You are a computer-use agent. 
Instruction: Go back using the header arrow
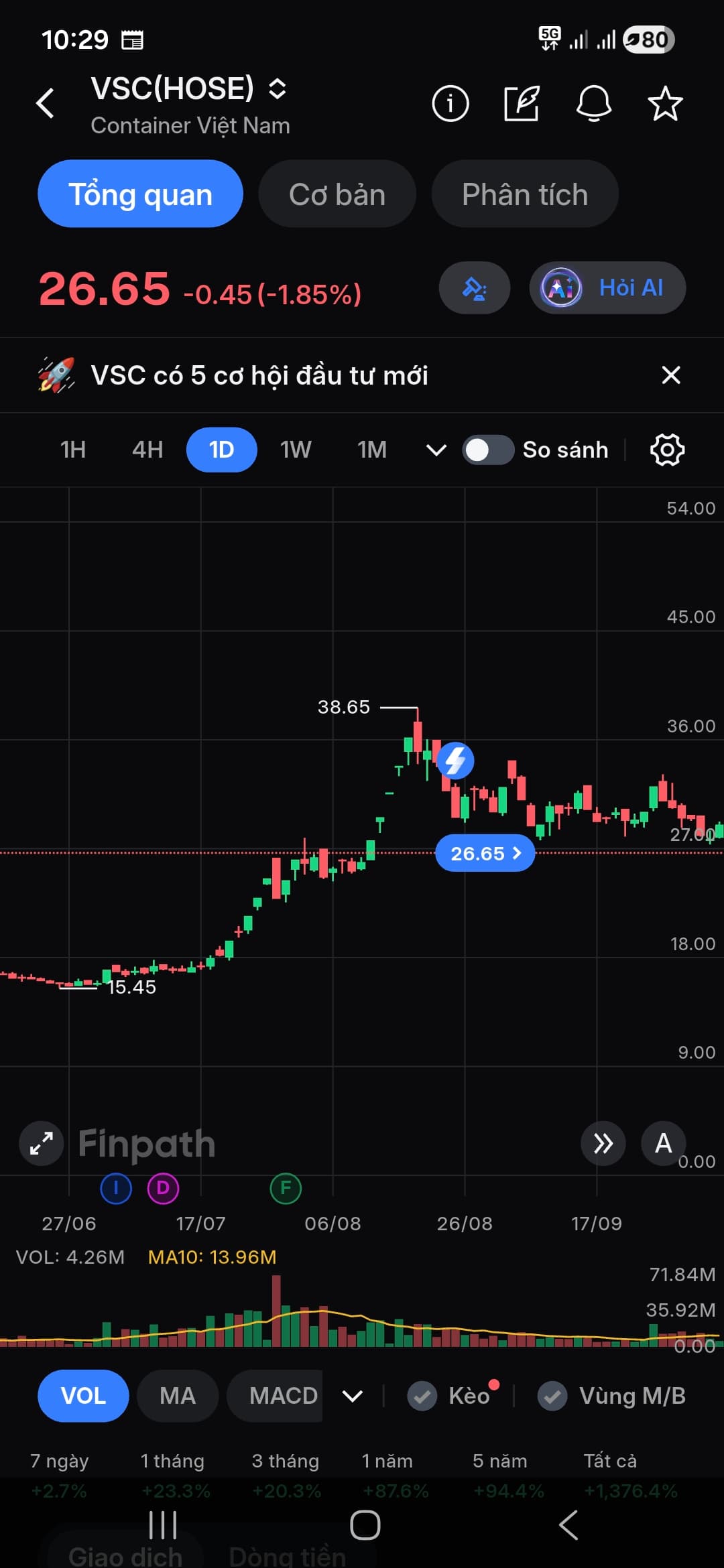tap(45, 103)
